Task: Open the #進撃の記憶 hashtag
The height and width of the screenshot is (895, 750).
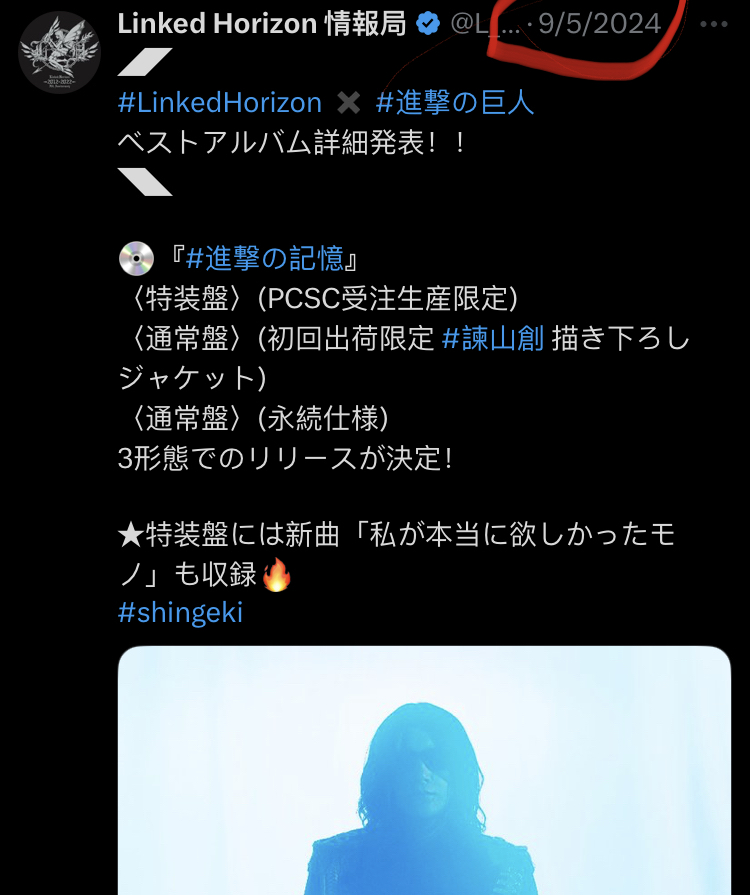Action: (264, 257)
